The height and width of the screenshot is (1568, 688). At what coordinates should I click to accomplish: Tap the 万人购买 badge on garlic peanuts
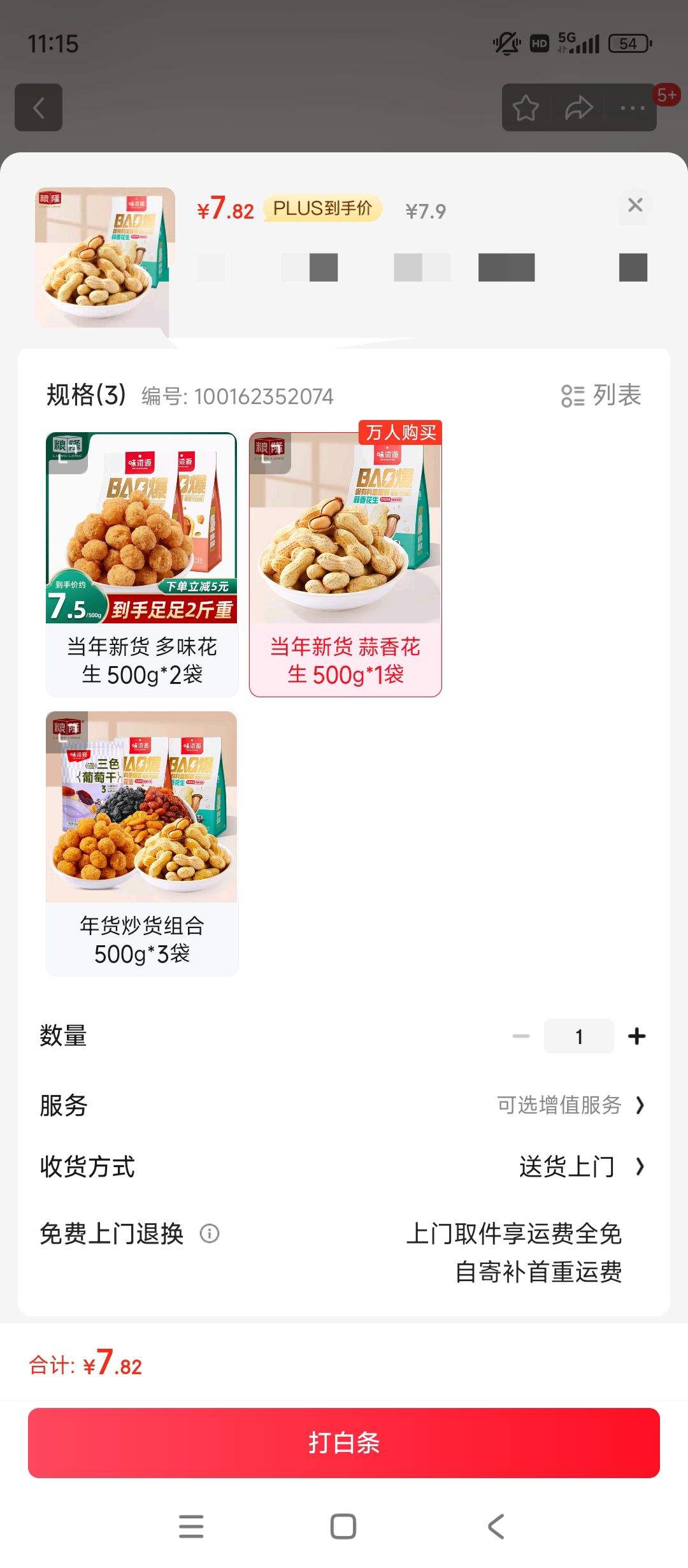[400, 433]
